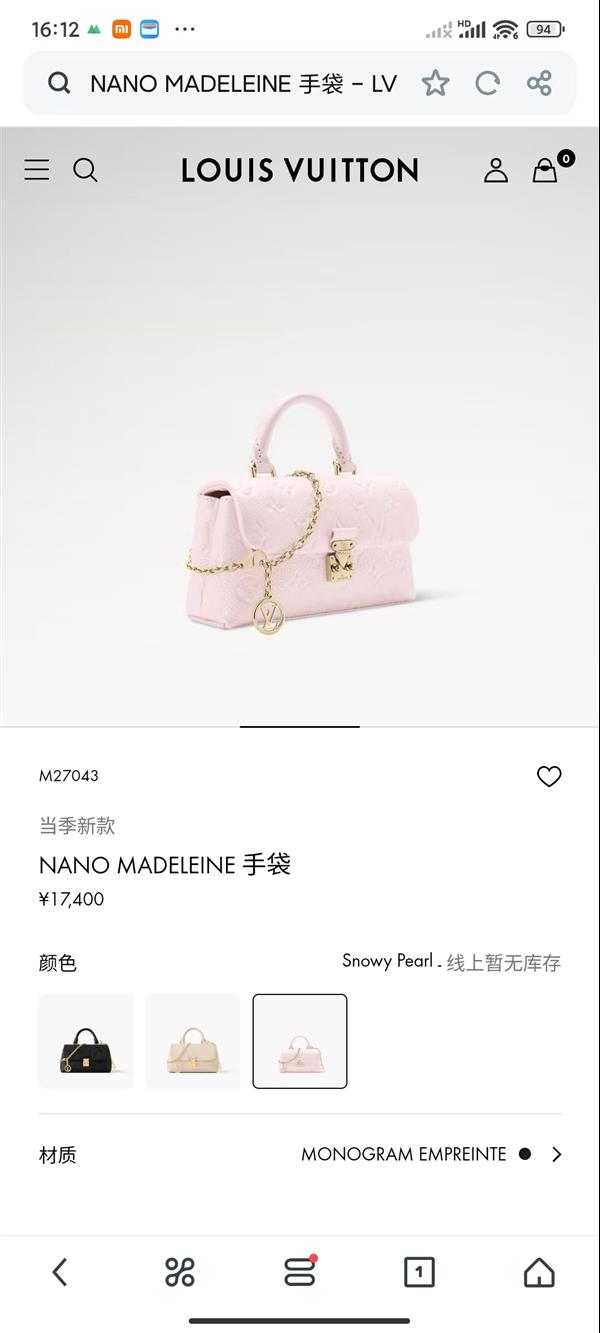Reload the page
Image resolution: width=600 pixels, height=1333 pixels.
pyautogui.click(x=487, y=84)
